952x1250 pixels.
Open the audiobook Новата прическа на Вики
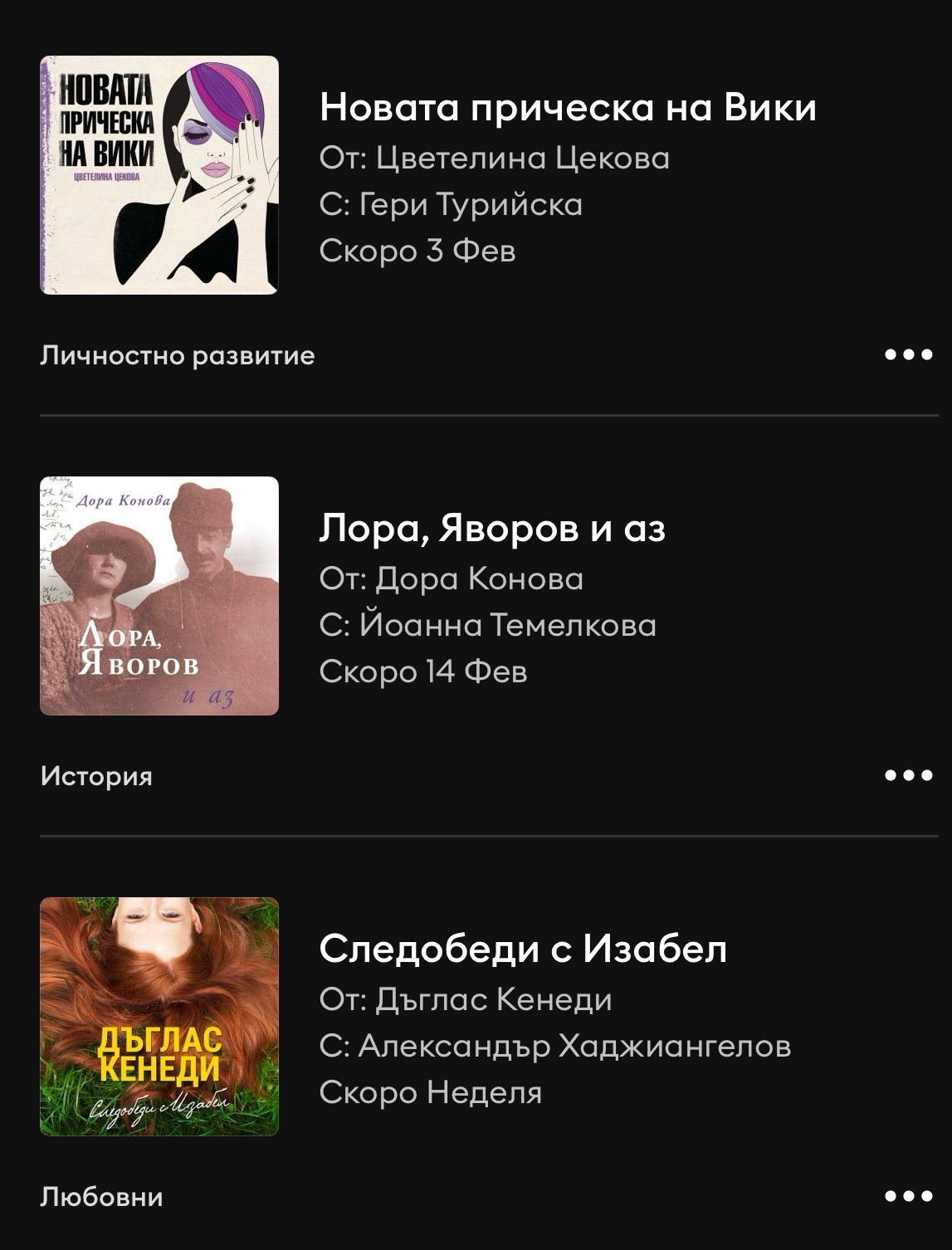coord(568,108)
